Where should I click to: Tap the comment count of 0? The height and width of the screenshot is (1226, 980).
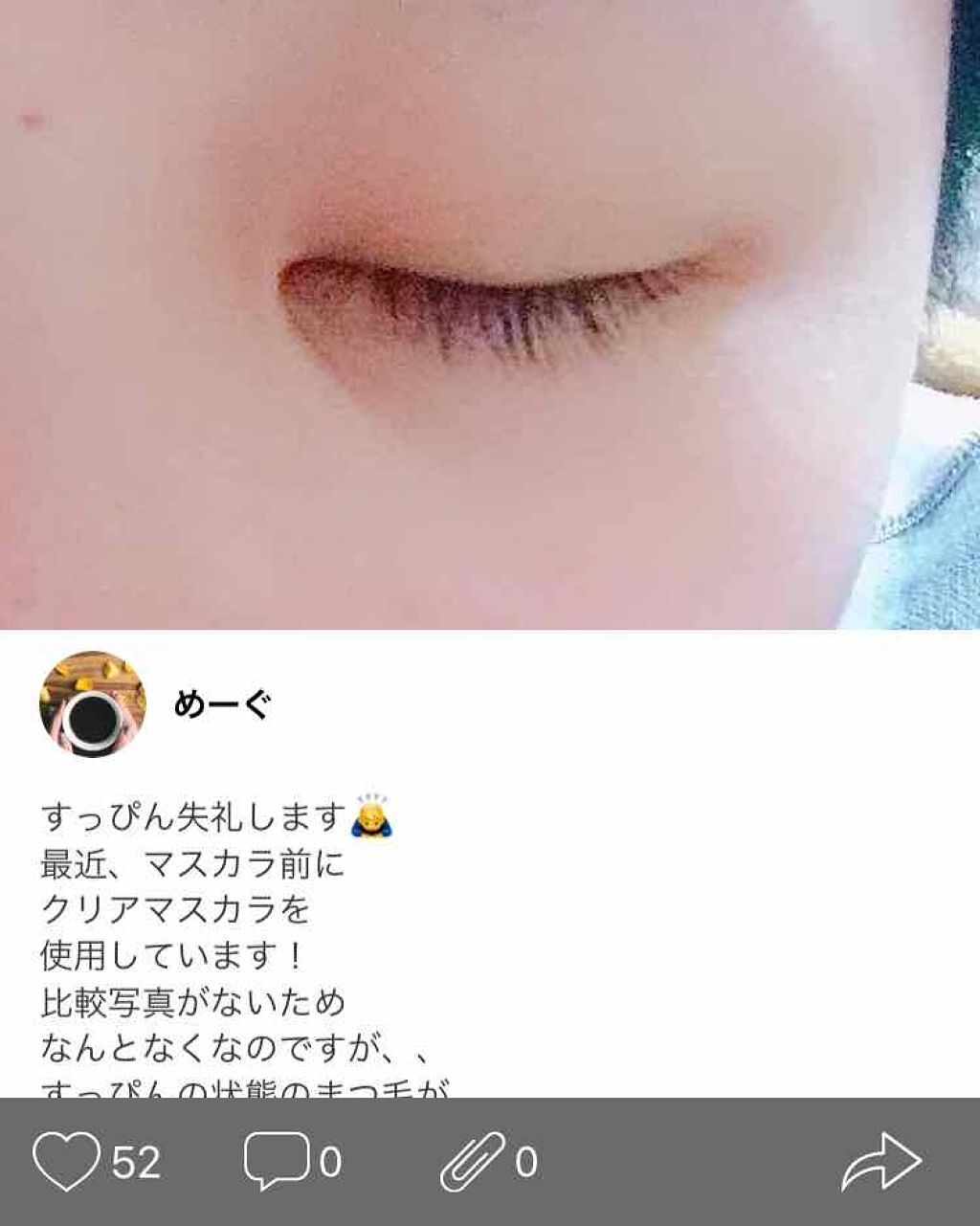pyautogui.click(x=329, y=1160)
